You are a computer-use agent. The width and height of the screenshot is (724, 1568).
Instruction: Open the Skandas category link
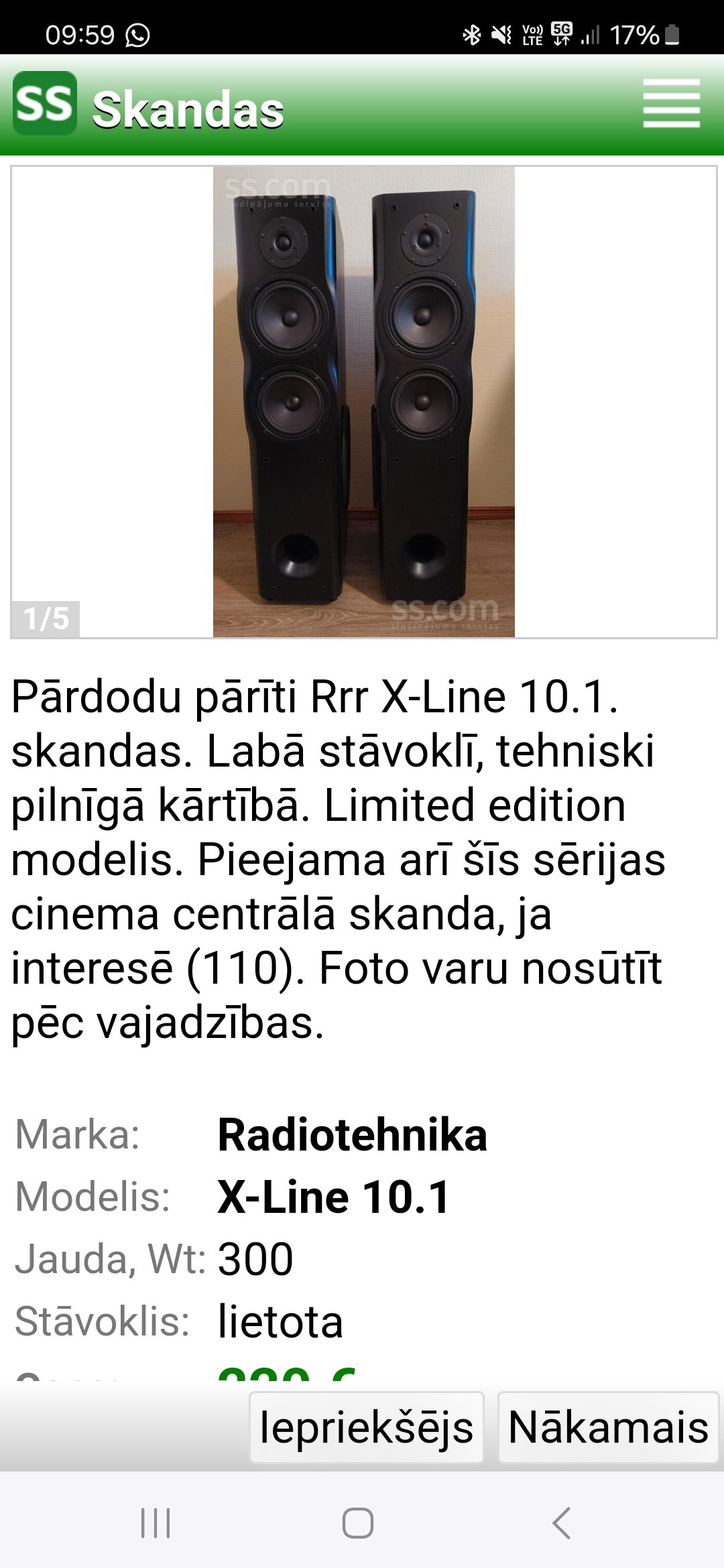click(x=188, y=109)
